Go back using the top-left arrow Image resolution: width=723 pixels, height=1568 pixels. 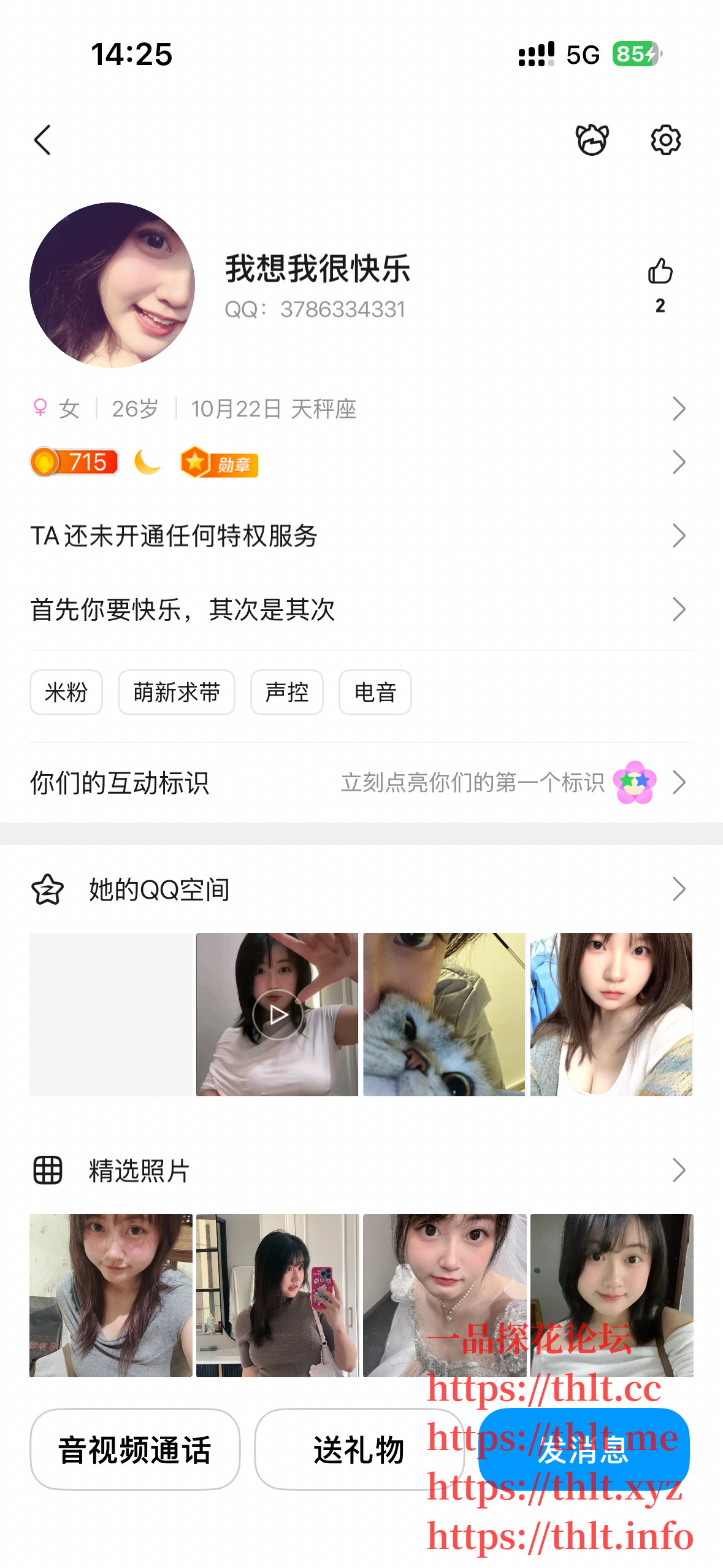[x=42, y=140]
